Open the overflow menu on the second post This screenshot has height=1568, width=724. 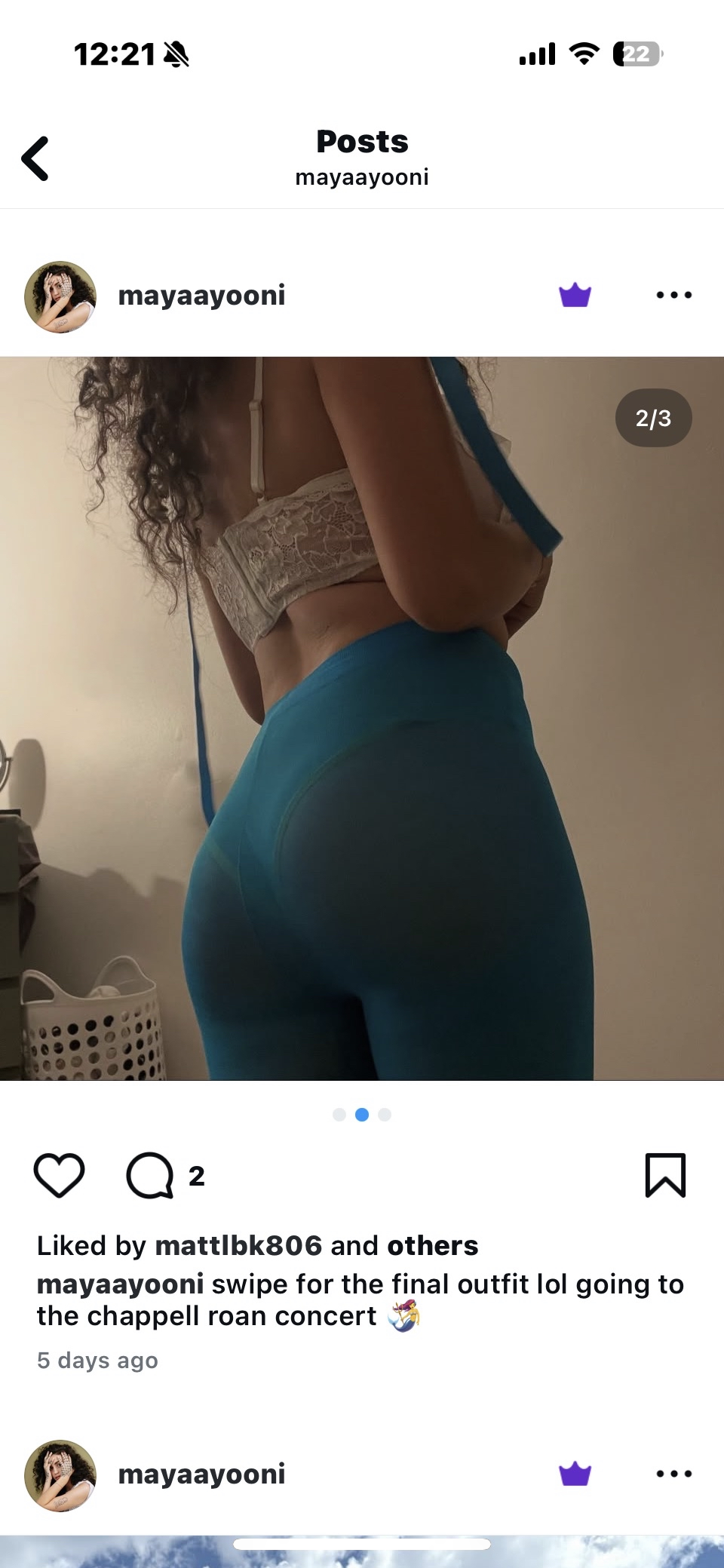673,1474
